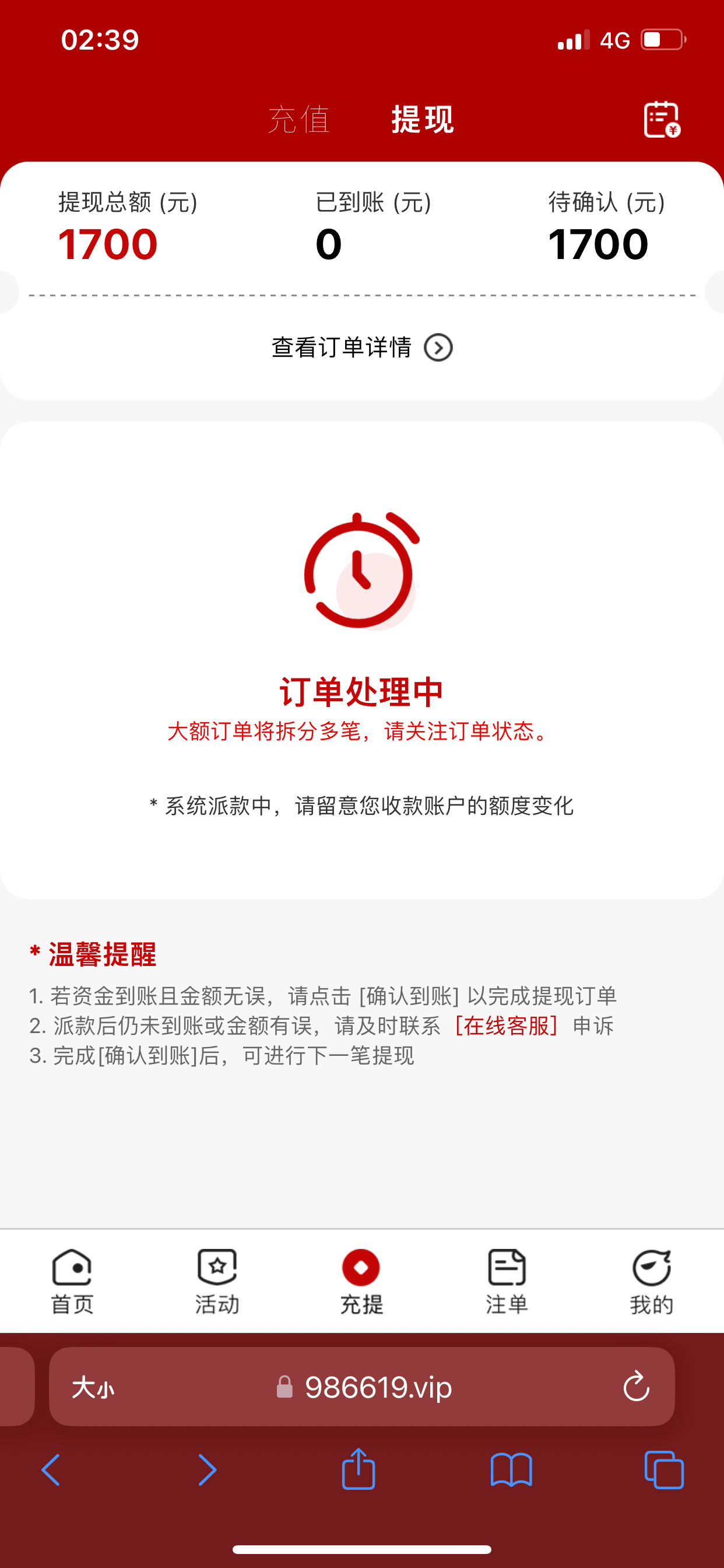Share this page
This screenshot has width=724, height=1568.
359,1469
